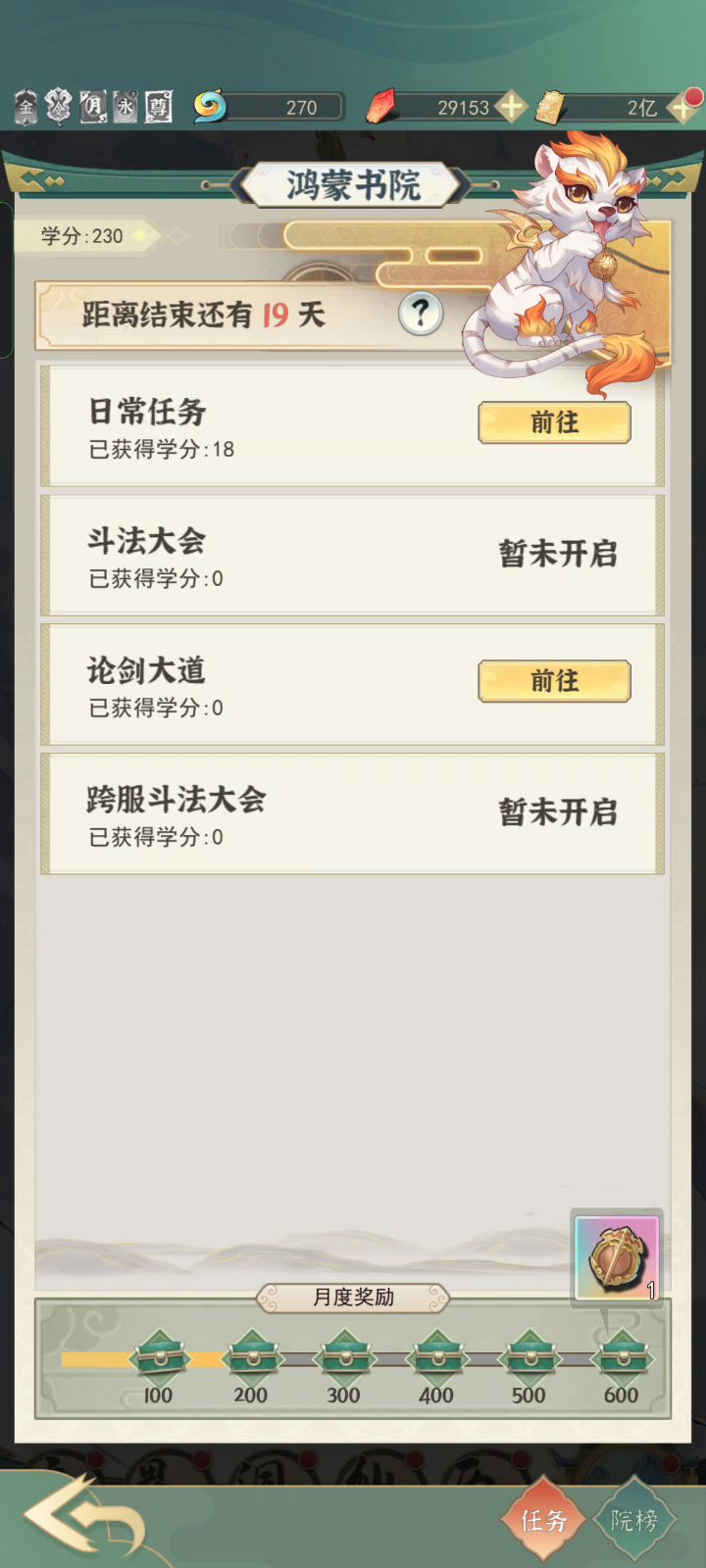
Task: Open the 400 points reward chest
Action: pos(436,1358)
